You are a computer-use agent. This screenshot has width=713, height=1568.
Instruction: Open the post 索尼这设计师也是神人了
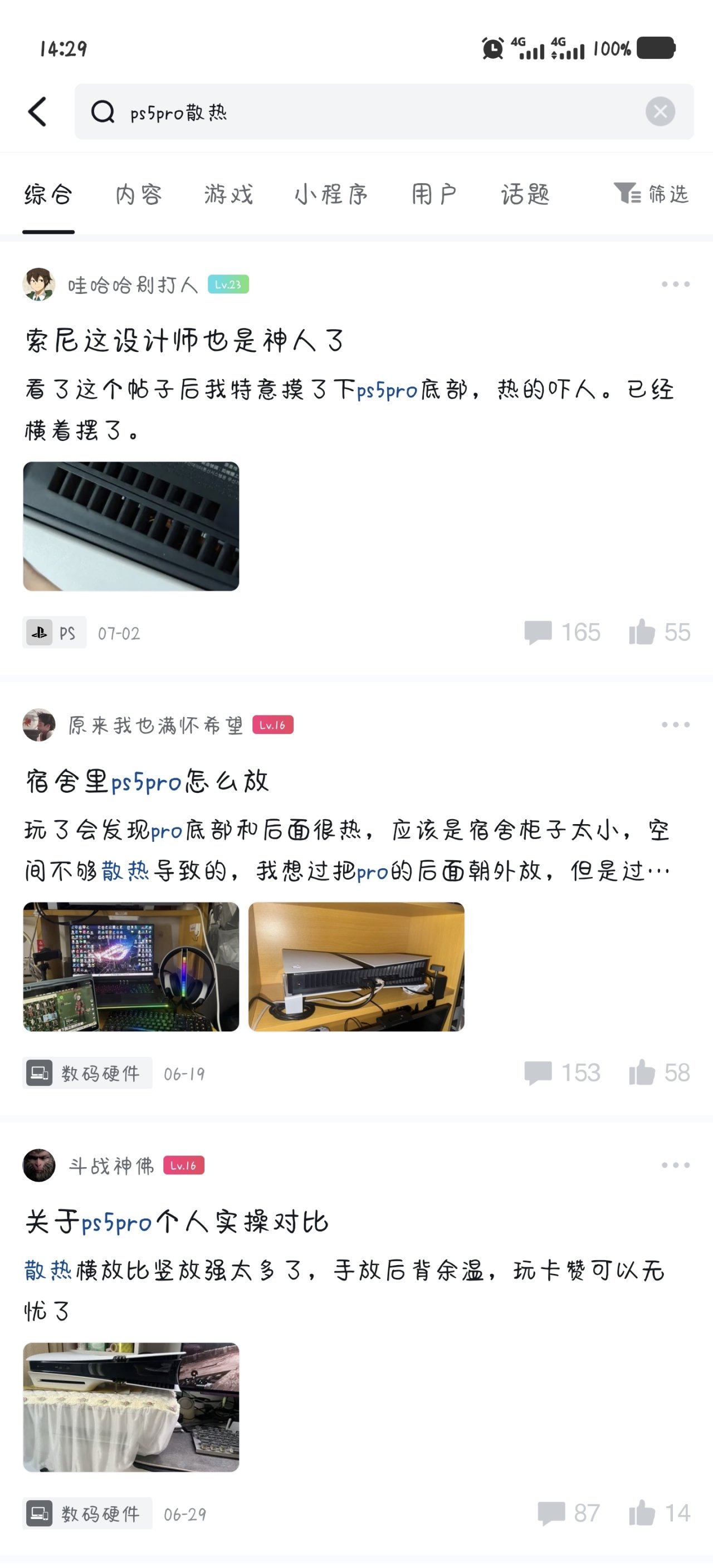click(x=185, y=340)
